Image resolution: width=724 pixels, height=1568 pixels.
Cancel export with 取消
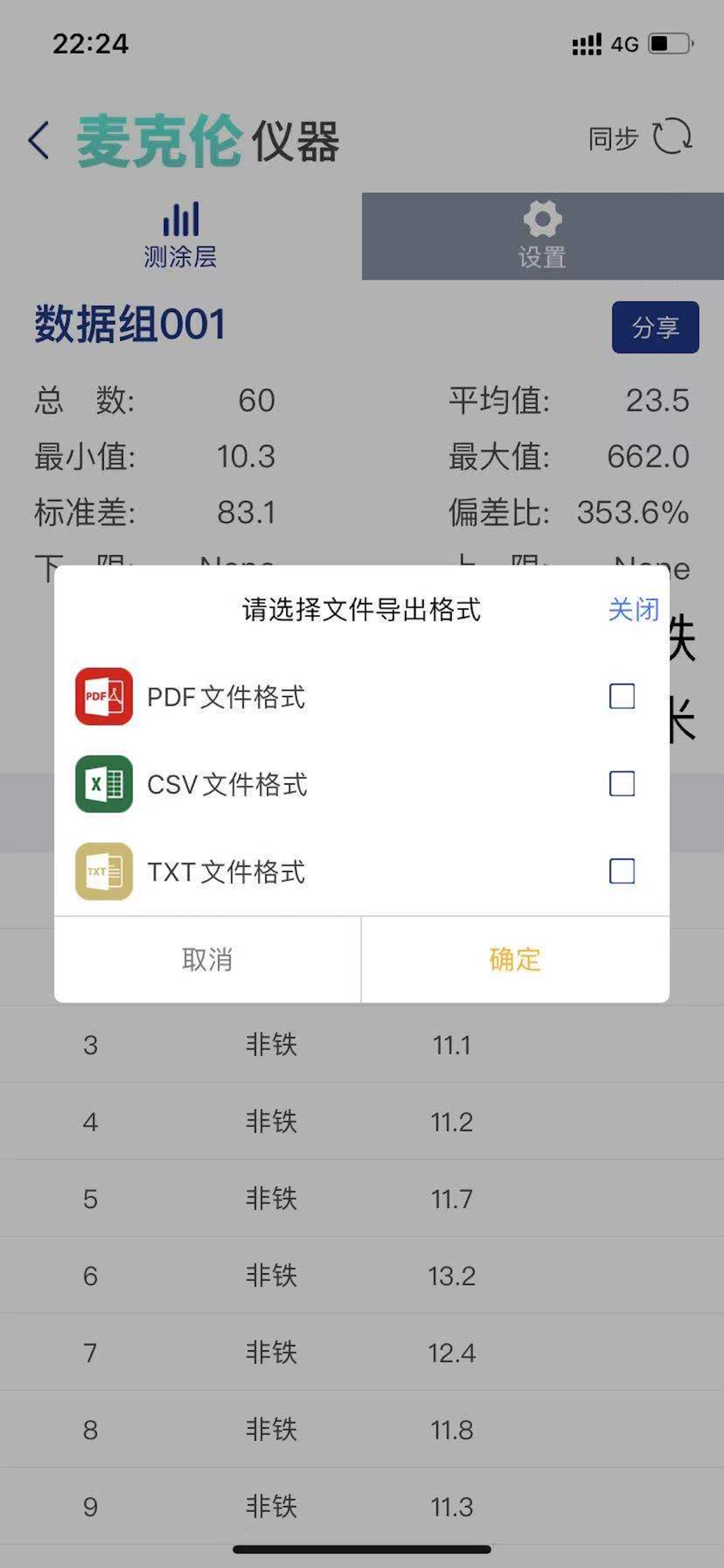207,959
